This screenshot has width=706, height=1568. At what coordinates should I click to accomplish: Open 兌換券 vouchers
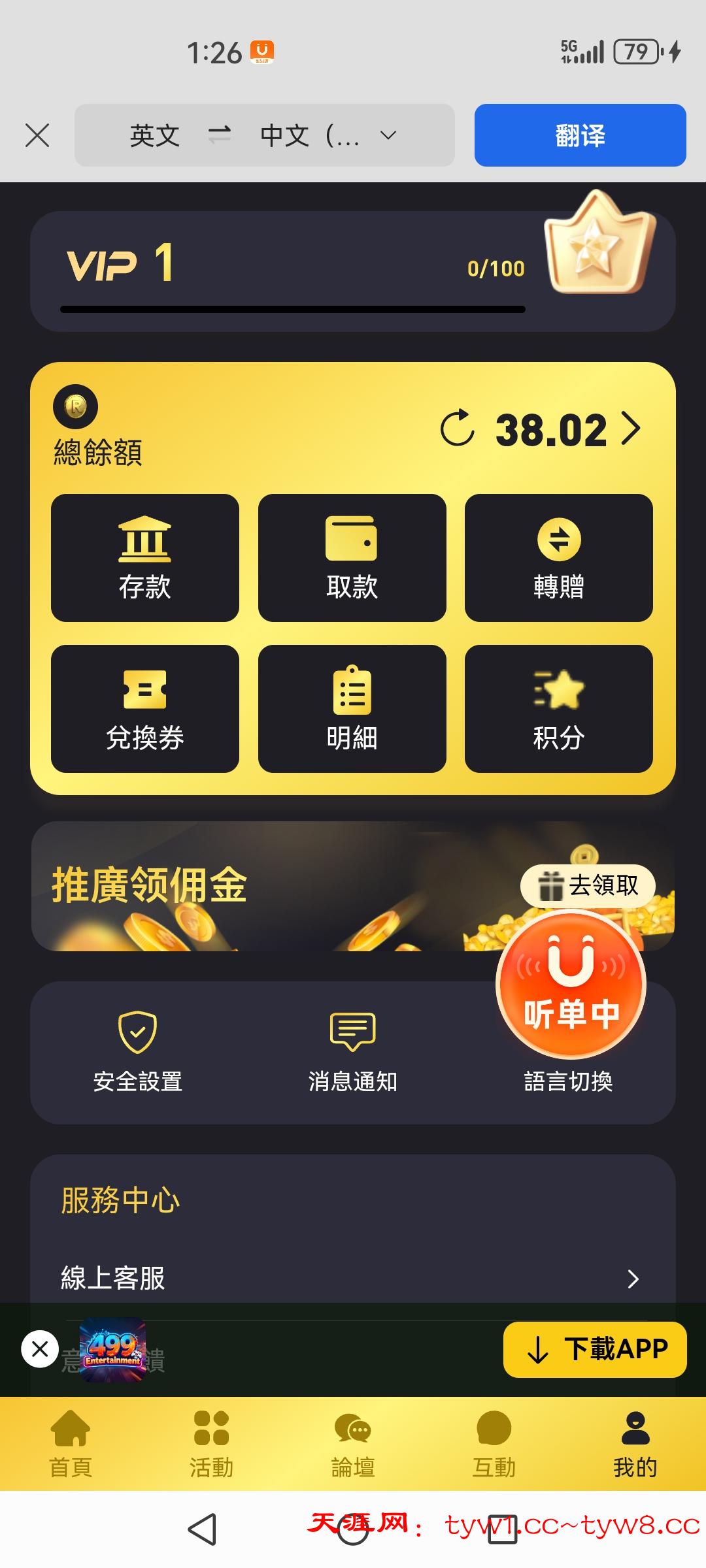[145, 708]
